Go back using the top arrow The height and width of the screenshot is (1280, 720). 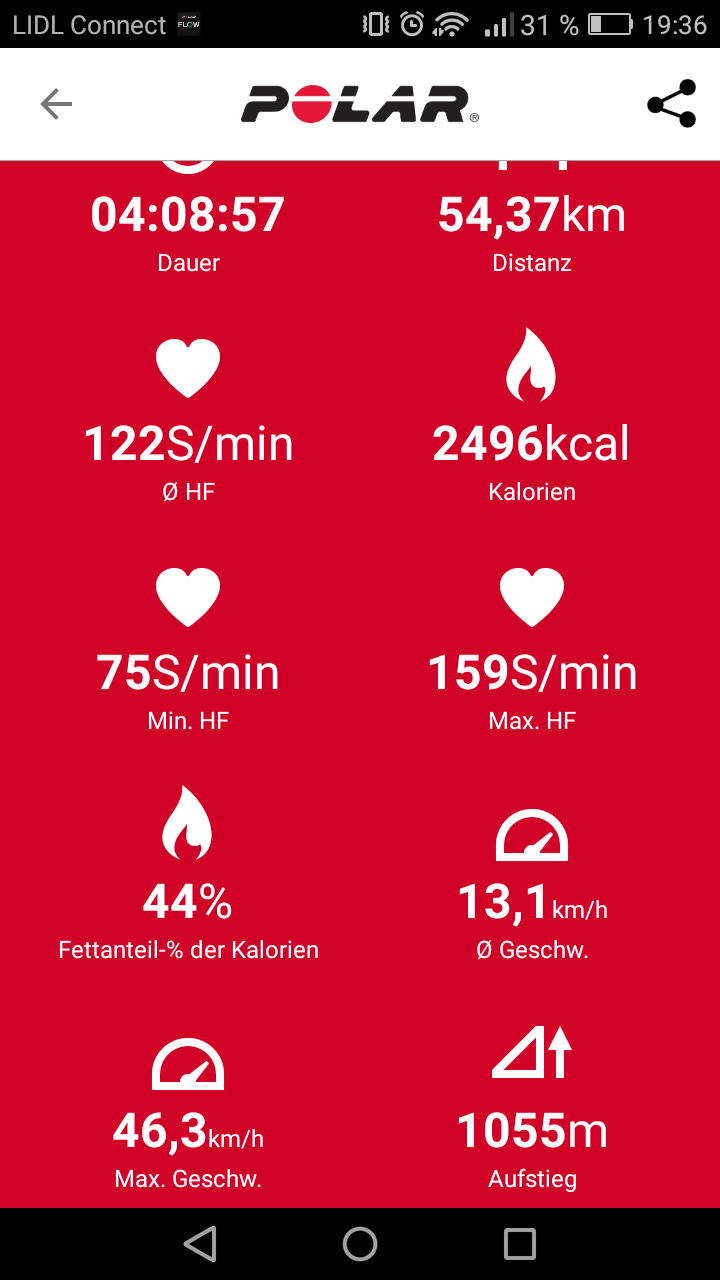coord(56,104)
